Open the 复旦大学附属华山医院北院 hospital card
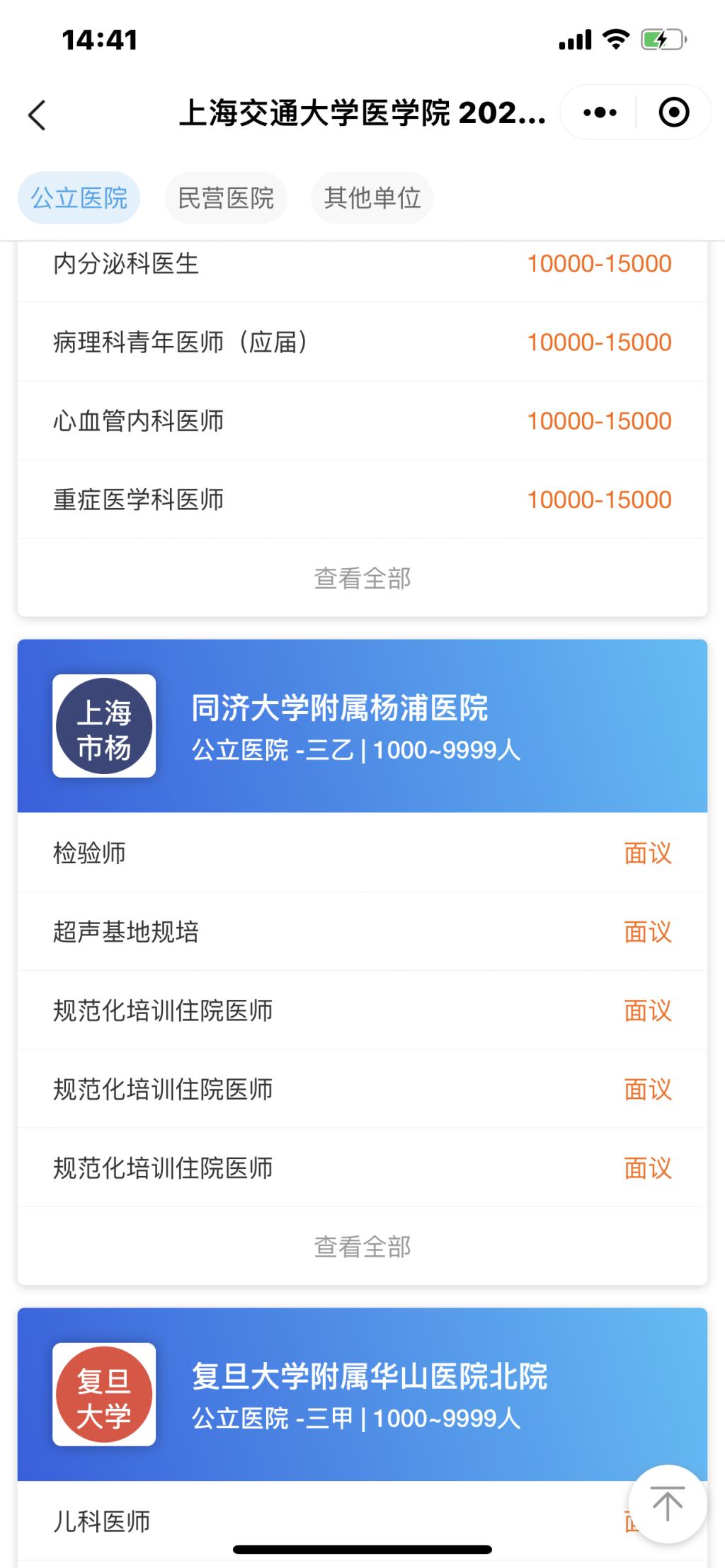Viewport: 725px width, 1568px height. pyautogui.click(x=362, y=1394)
